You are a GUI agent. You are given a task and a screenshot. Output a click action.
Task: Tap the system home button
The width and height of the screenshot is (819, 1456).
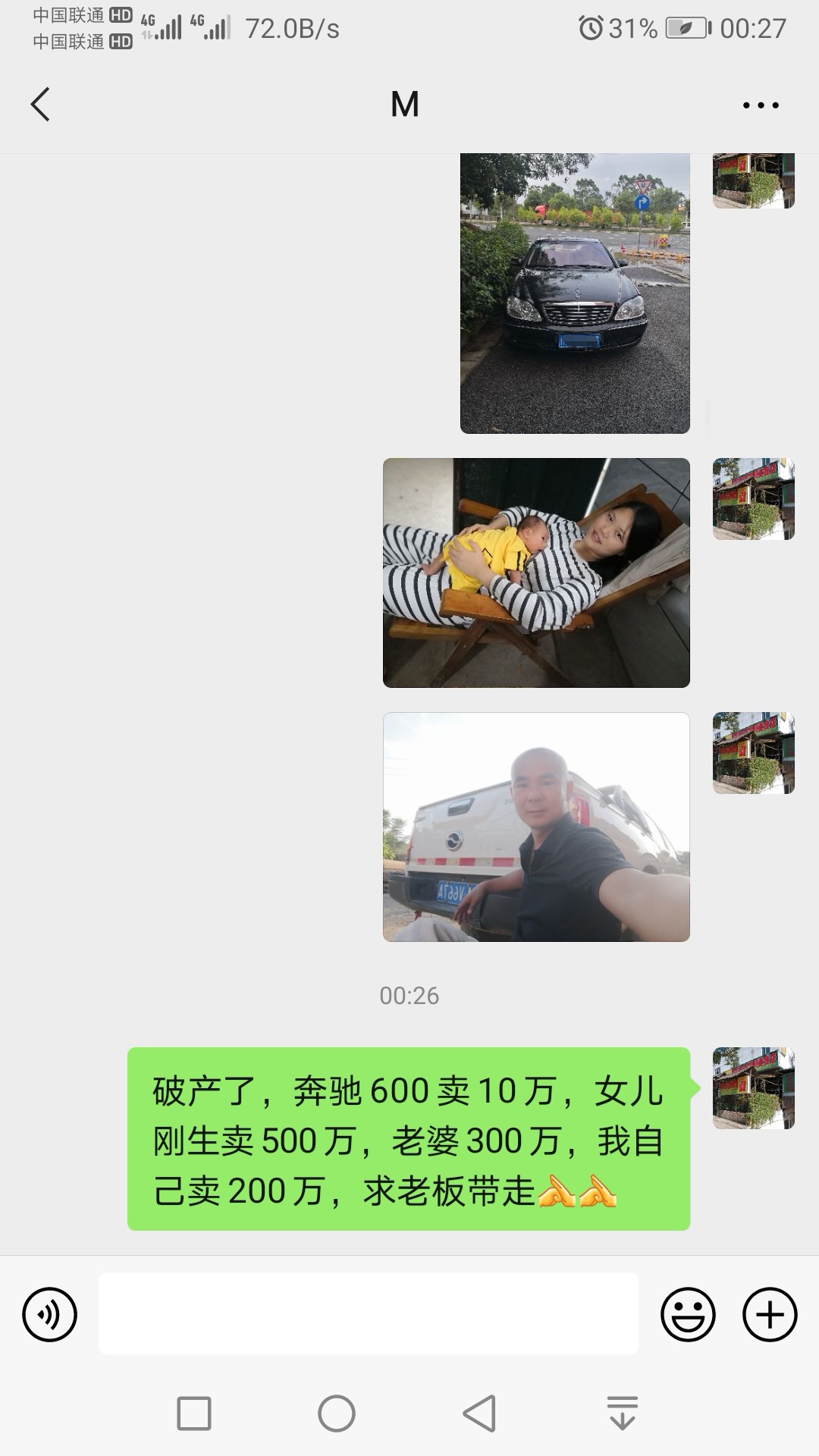[336, 1414]
